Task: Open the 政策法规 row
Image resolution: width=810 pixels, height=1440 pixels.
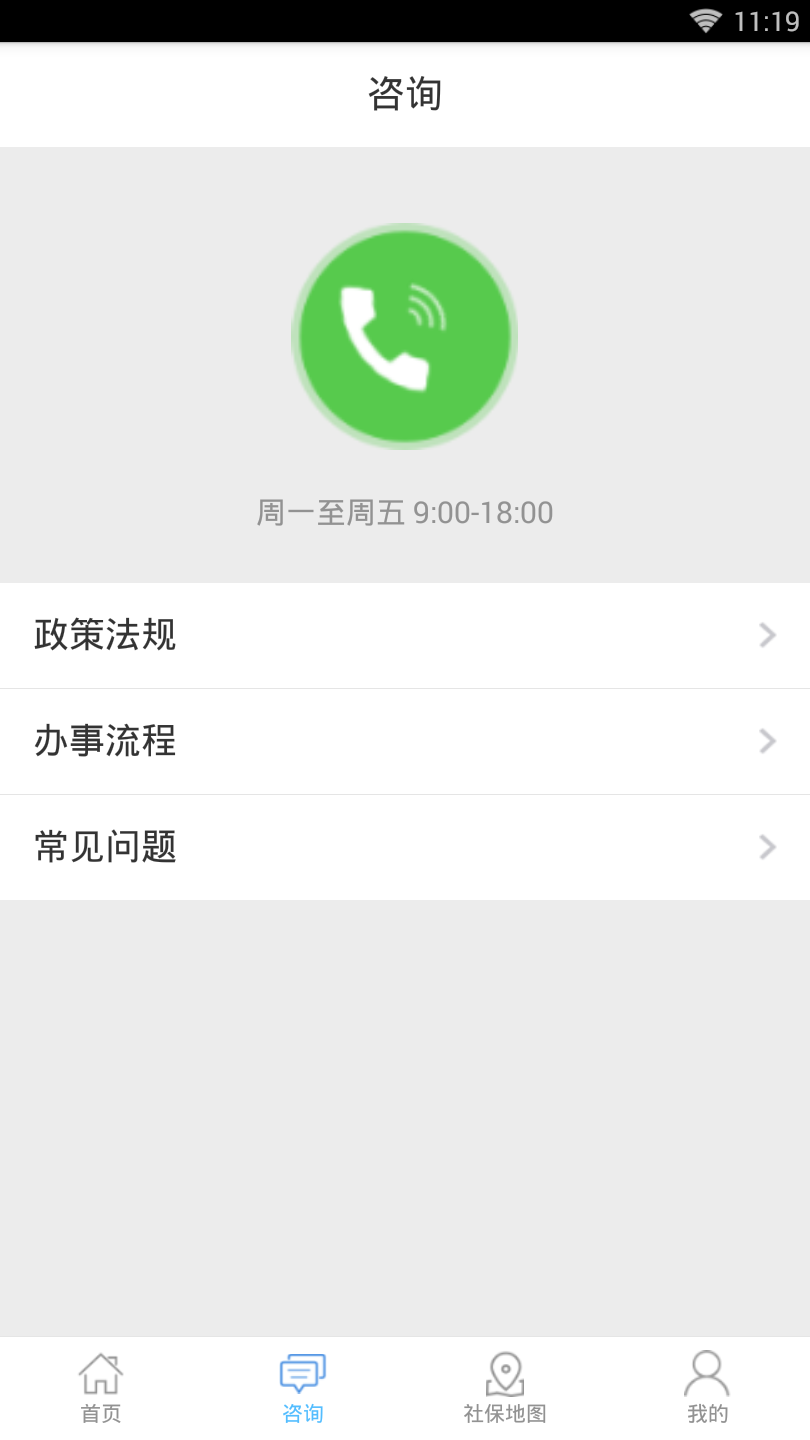Action: [405, 635]
